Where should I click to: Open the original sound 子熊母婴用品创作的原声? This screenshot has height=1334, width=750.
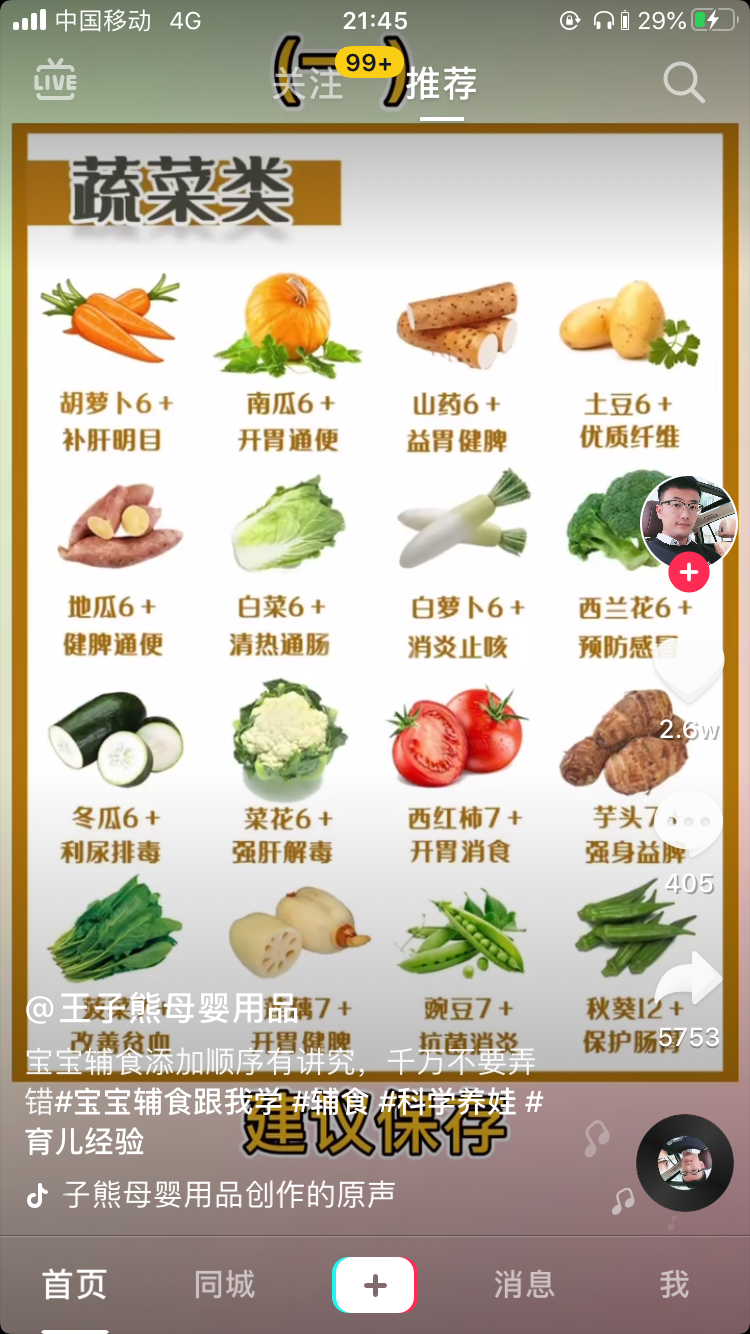coord(228,1194)
